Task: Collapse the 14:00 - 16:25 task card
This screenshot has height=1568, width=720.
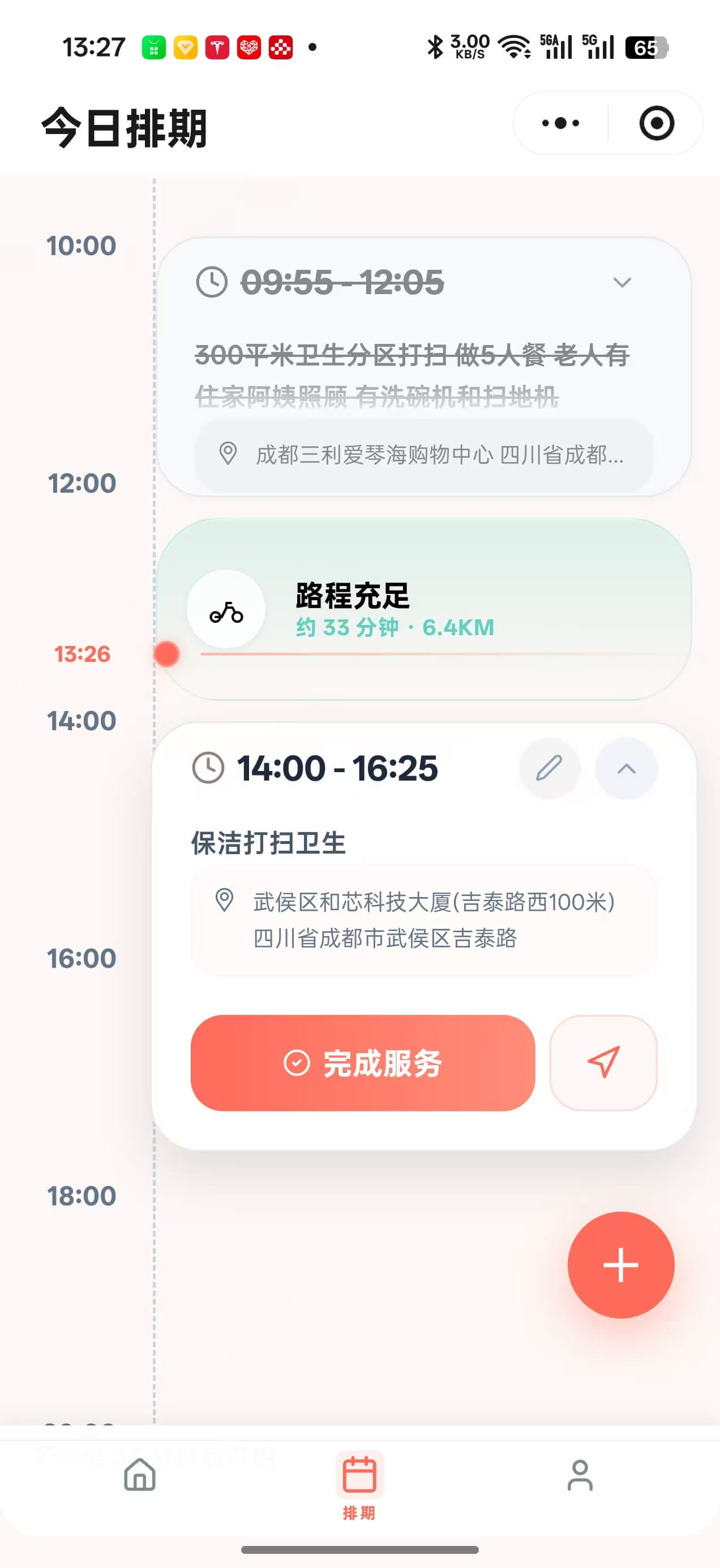Action: pyautogui.click(x=627, y=769)
